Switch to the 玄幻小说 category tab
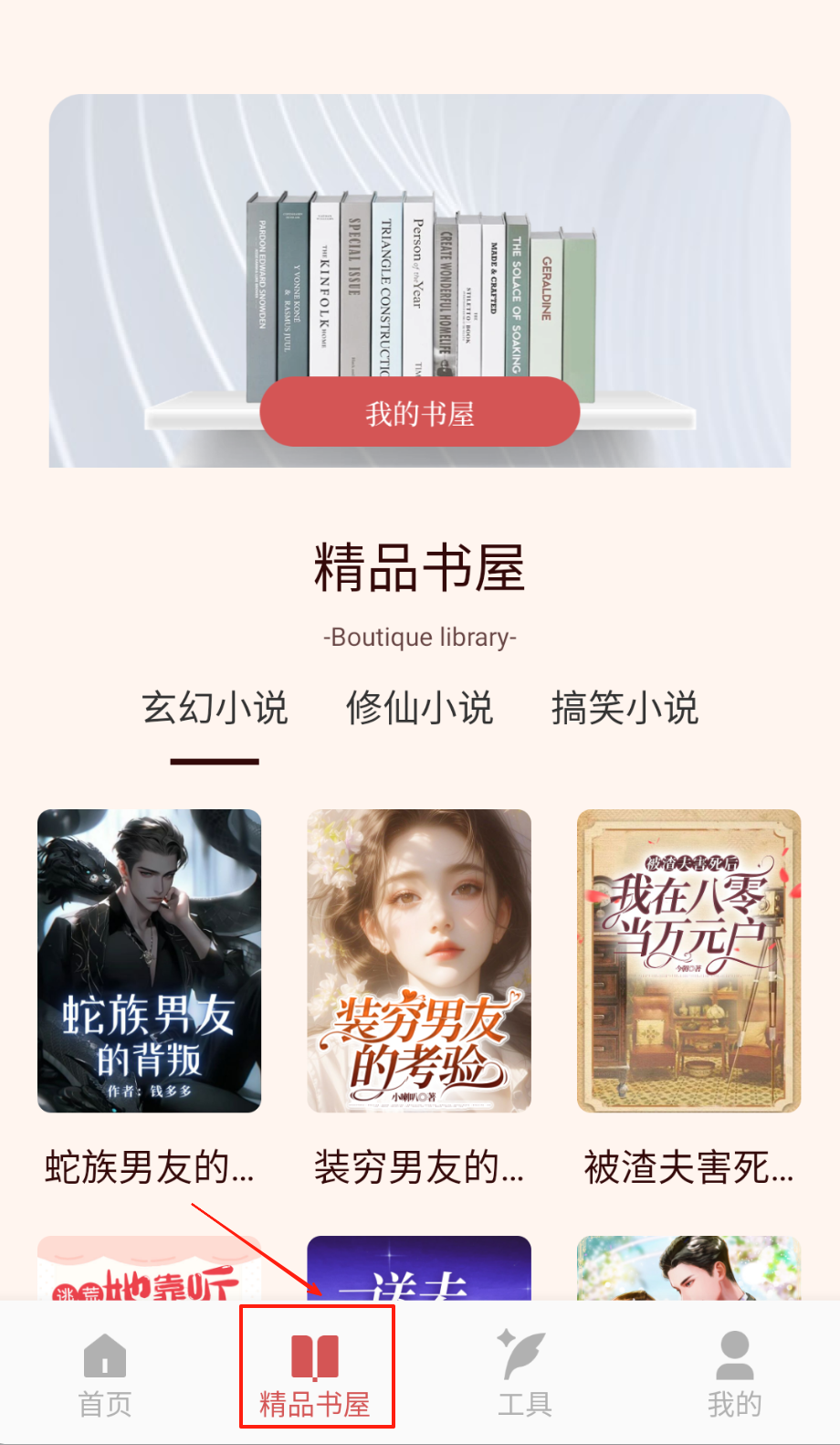 [x=215, y=709]
